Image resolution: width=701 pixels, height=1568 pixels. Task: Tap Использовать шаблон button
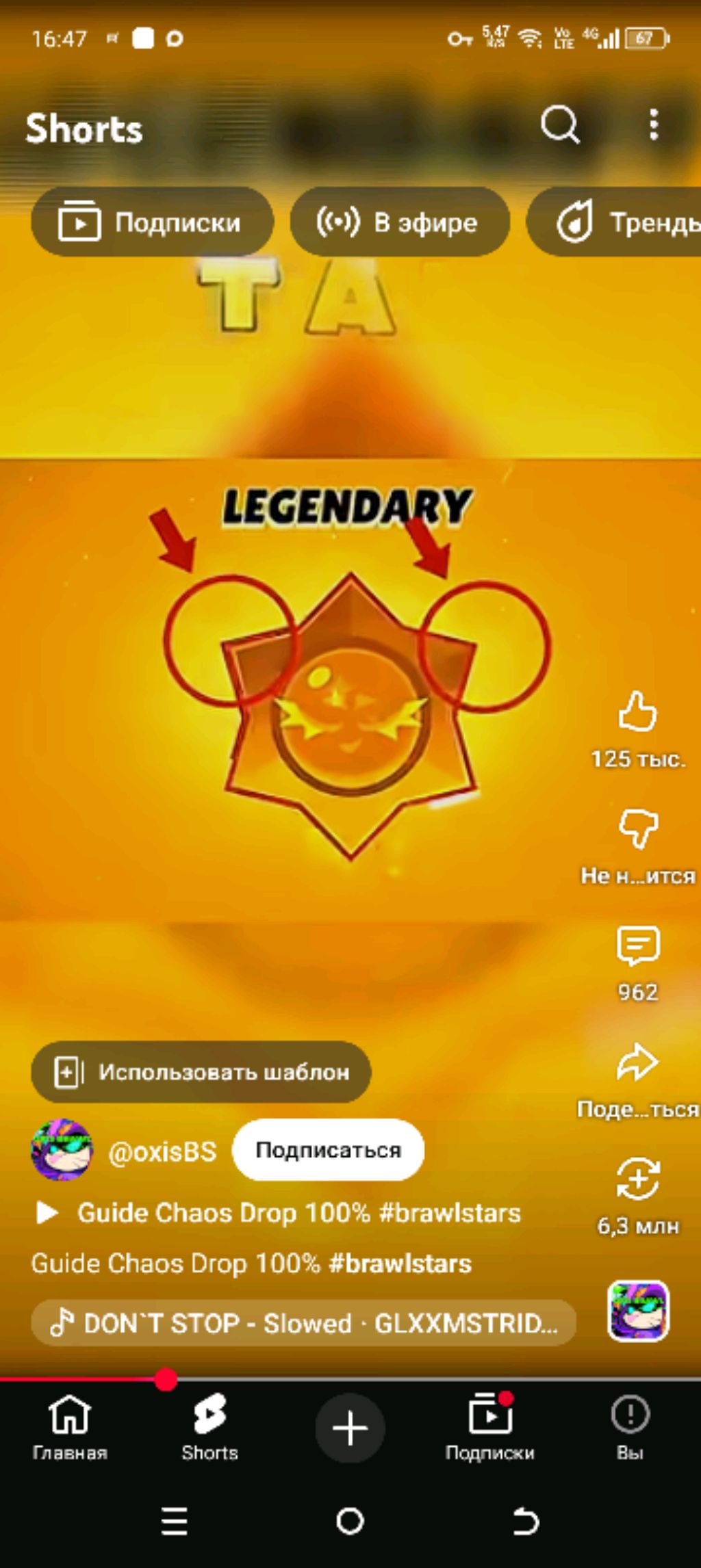pyautogui.click(x=201, y=1072)
